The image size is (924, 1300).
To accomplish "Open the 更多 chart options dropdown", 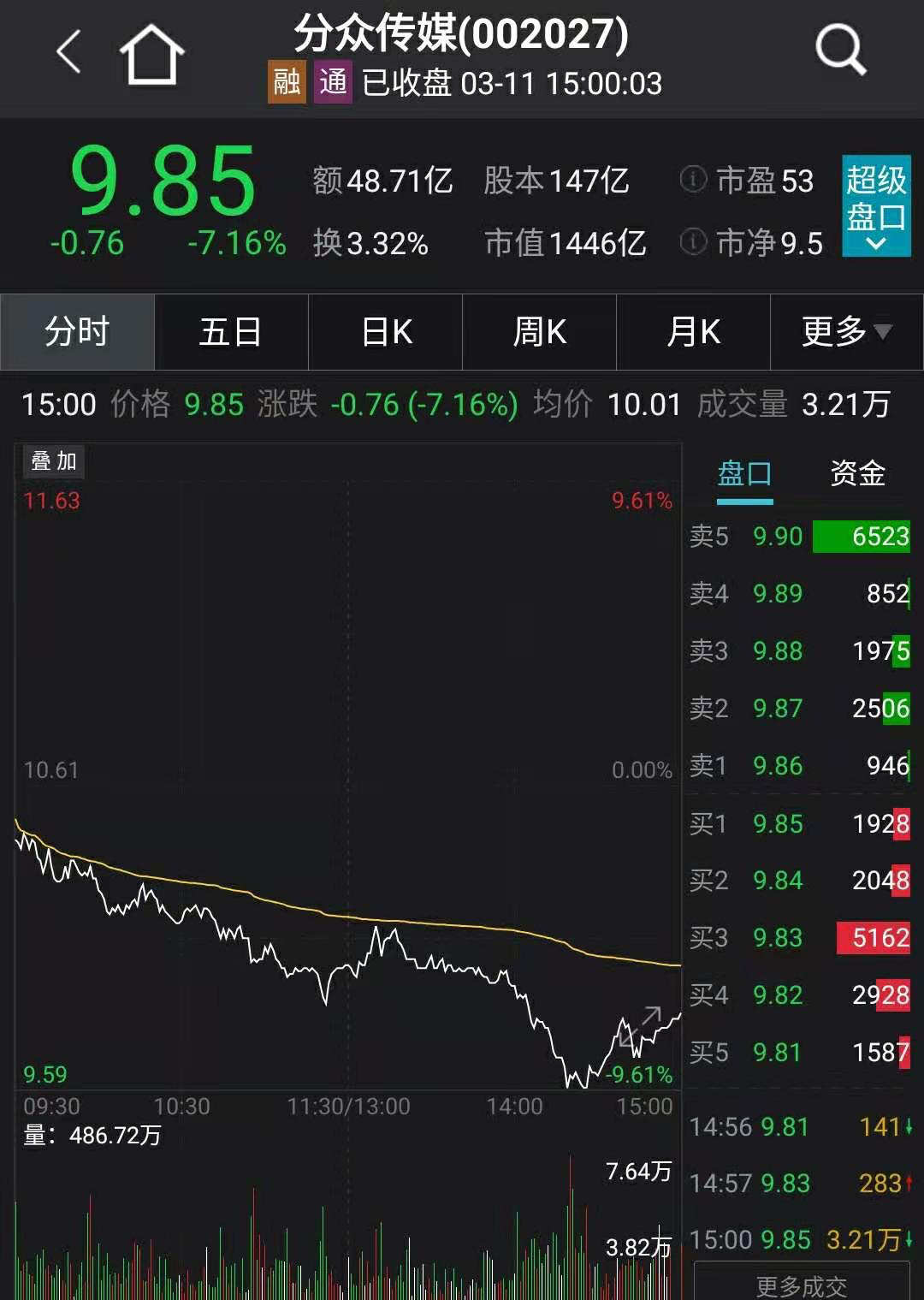I will (846, 332).
